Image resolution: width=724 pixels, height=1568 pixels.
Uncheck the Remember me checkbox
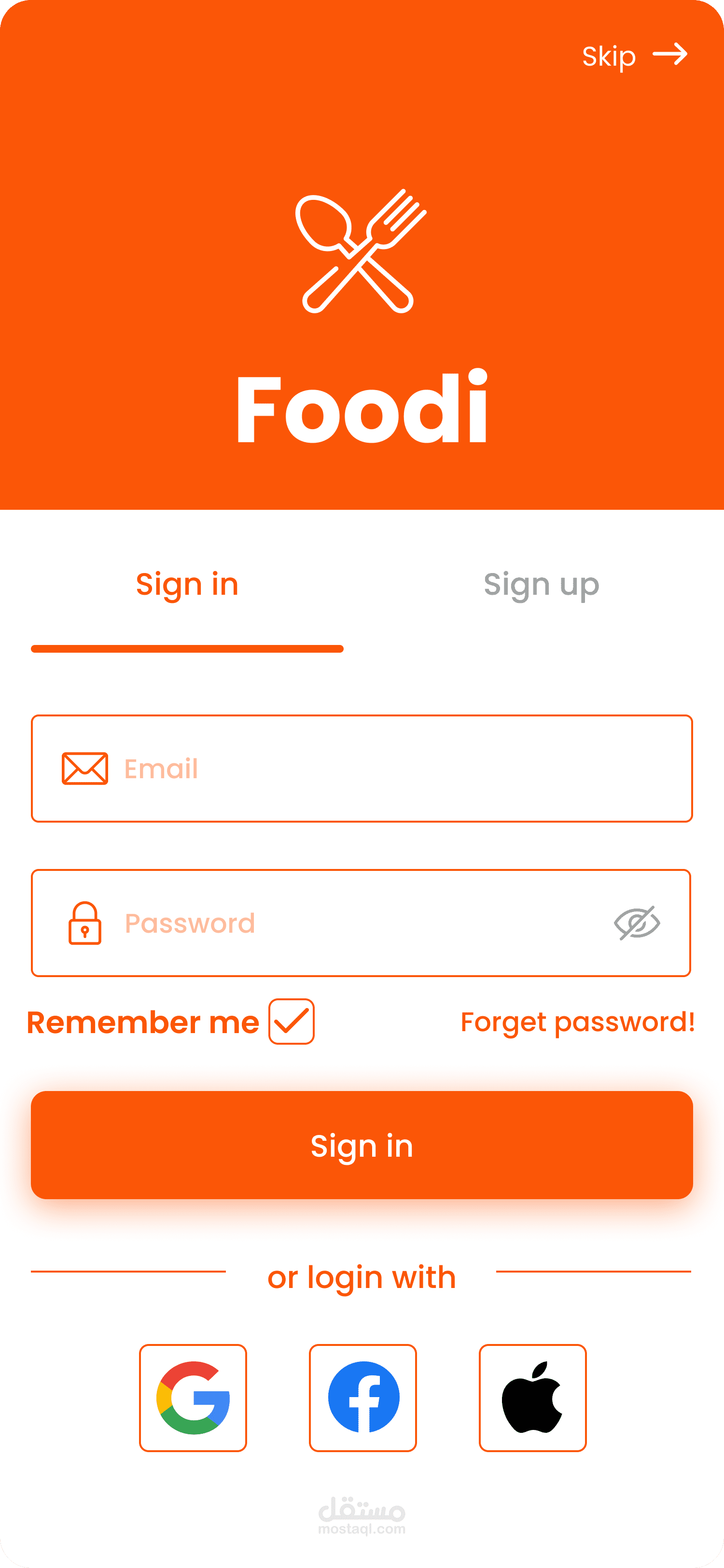point(292,1022)
